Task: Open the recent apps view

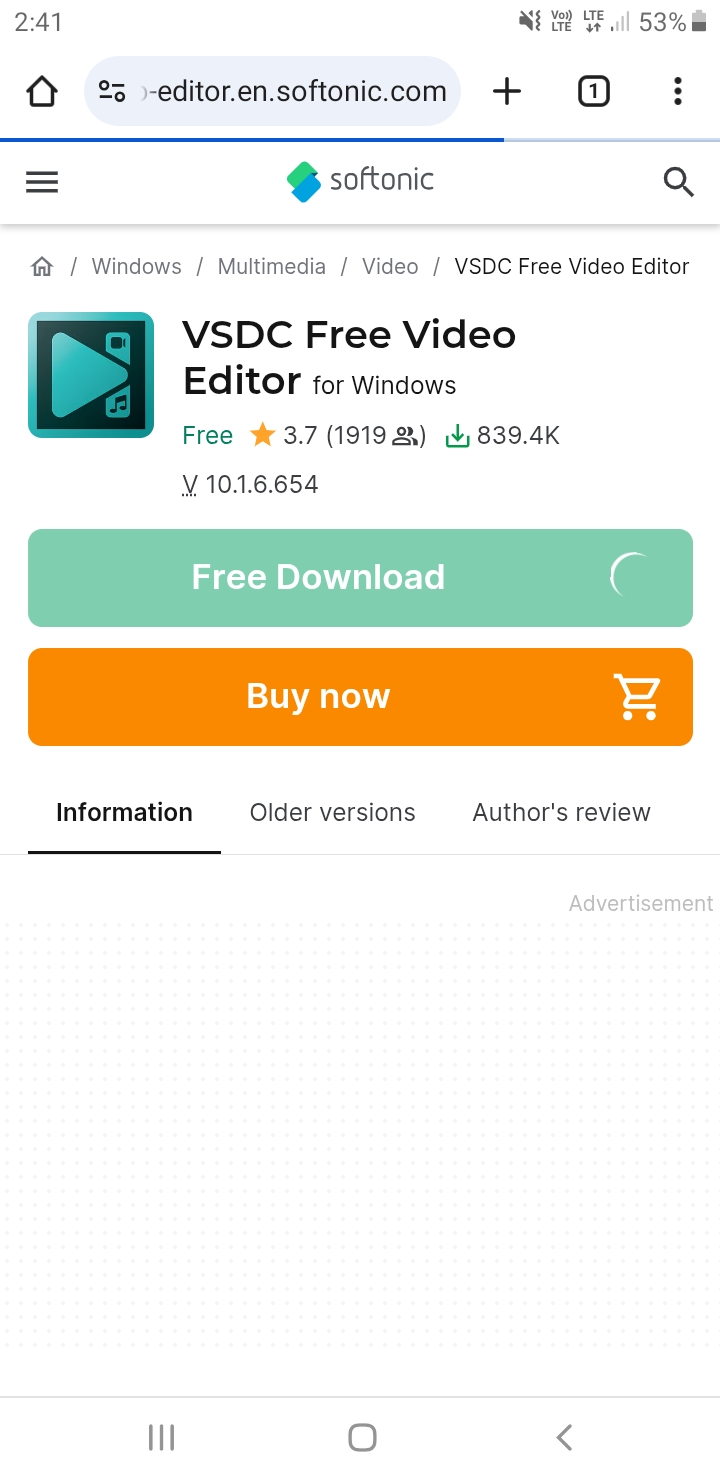Action: 161,1438
